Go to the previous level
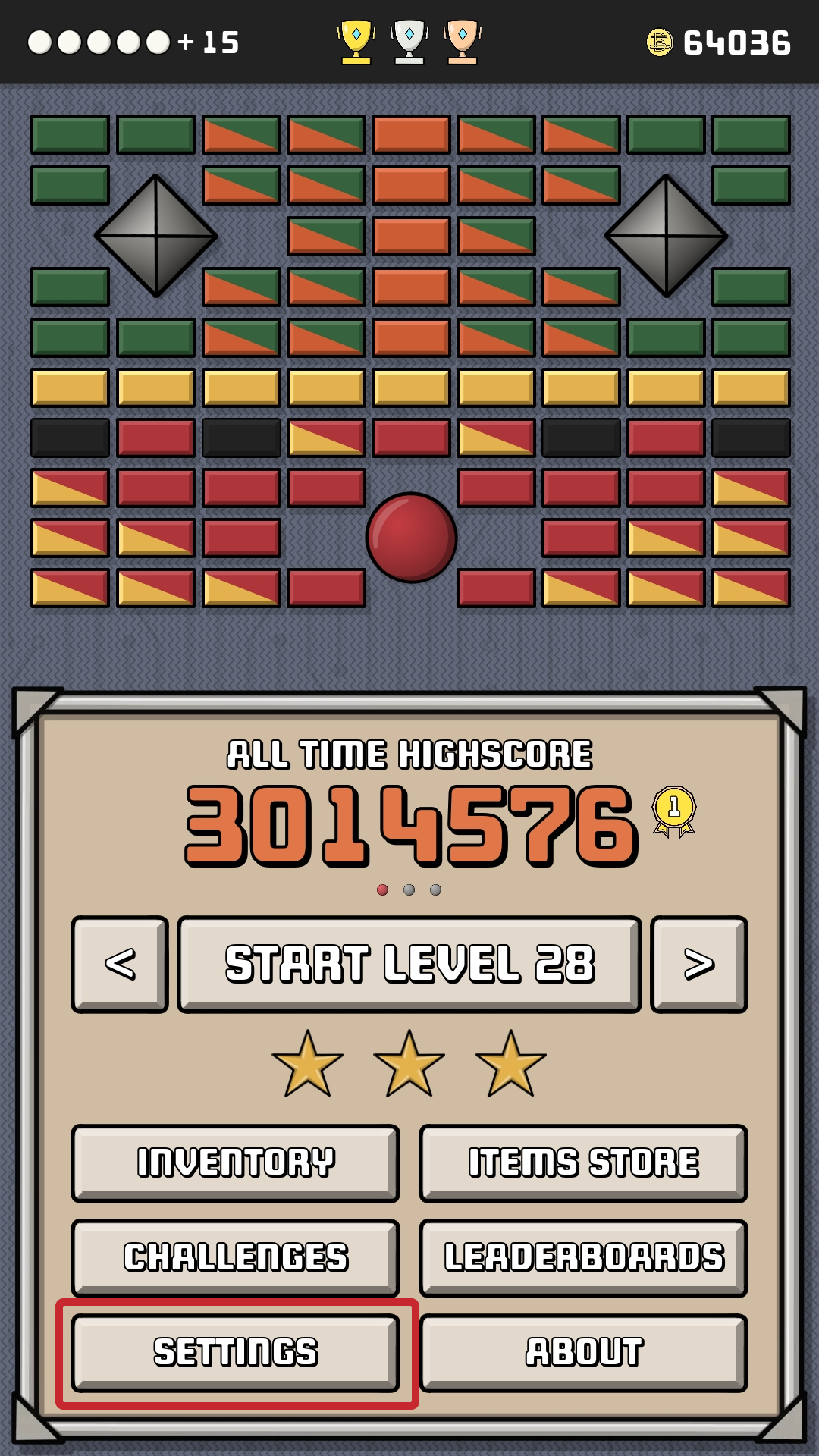Viewport: 819px width, 1456px height. click(x=120, y=964)
